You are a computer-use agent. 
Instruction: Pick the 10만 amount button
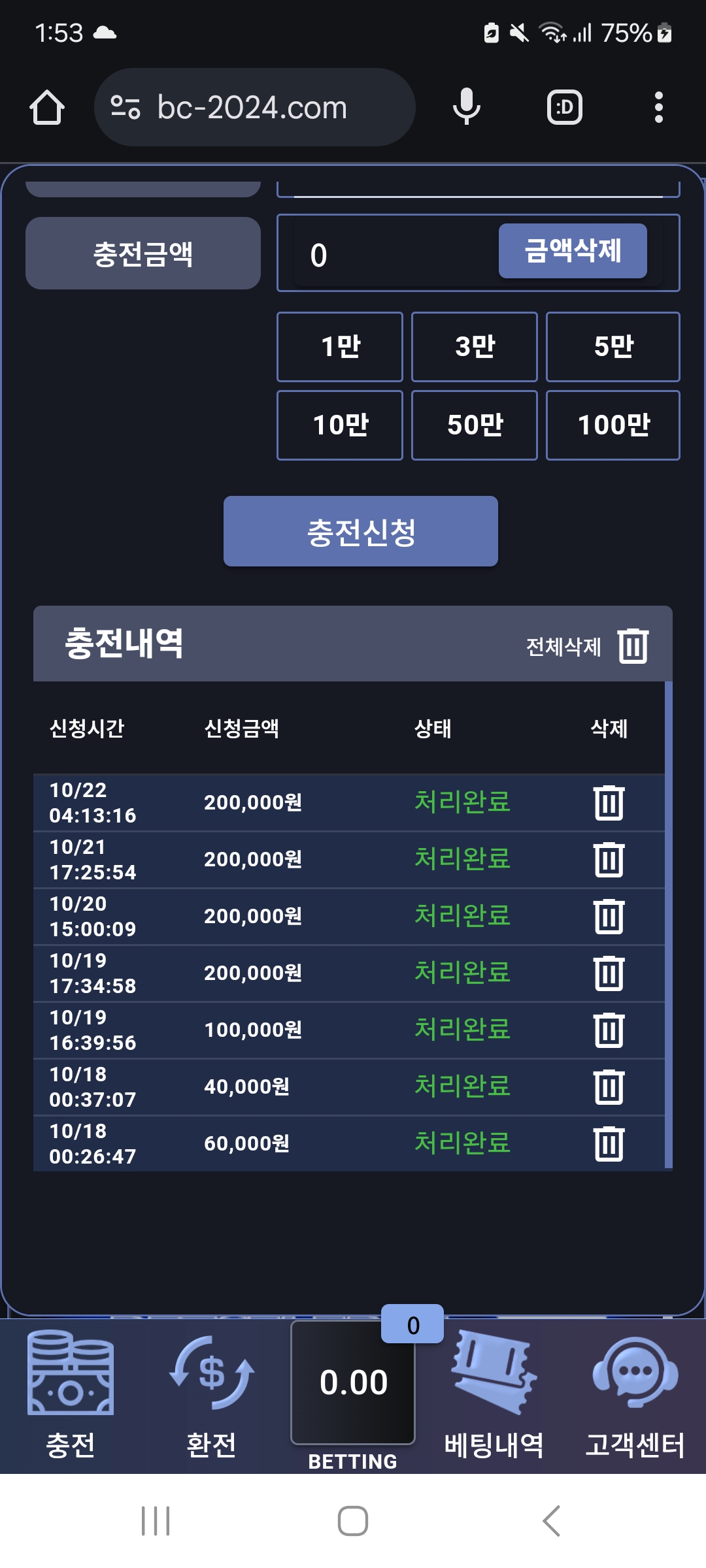[x=340, y=425]
